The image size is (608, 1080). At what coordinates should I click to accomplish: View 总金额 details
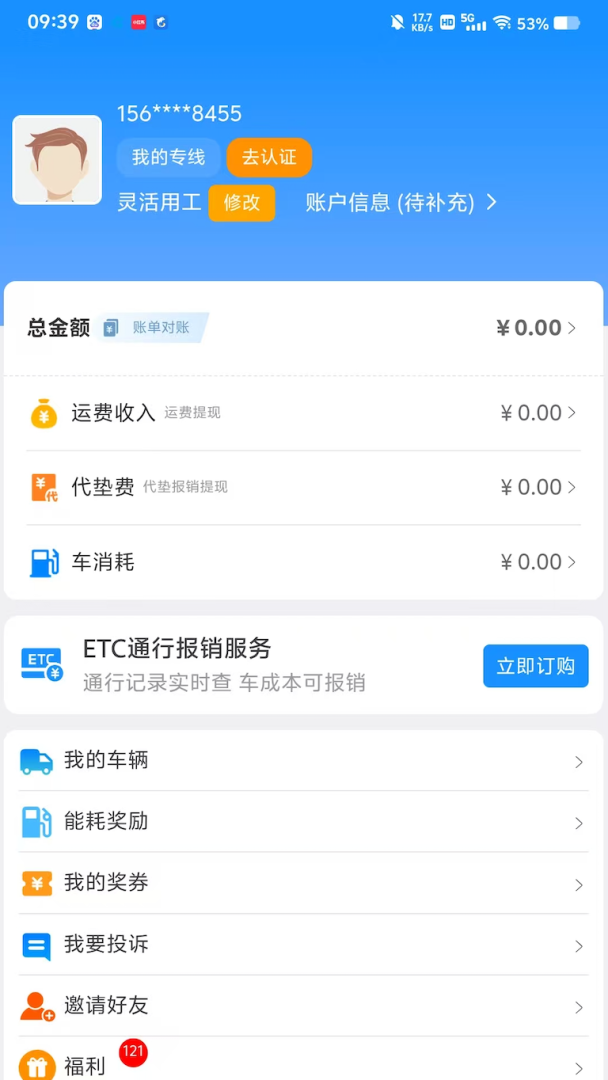tap(536, 328)
